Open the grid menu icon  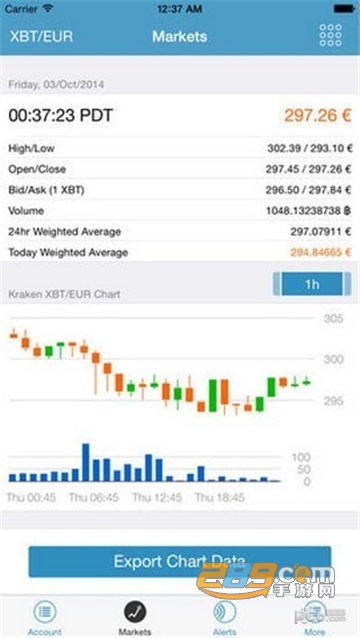pos(330,35)
